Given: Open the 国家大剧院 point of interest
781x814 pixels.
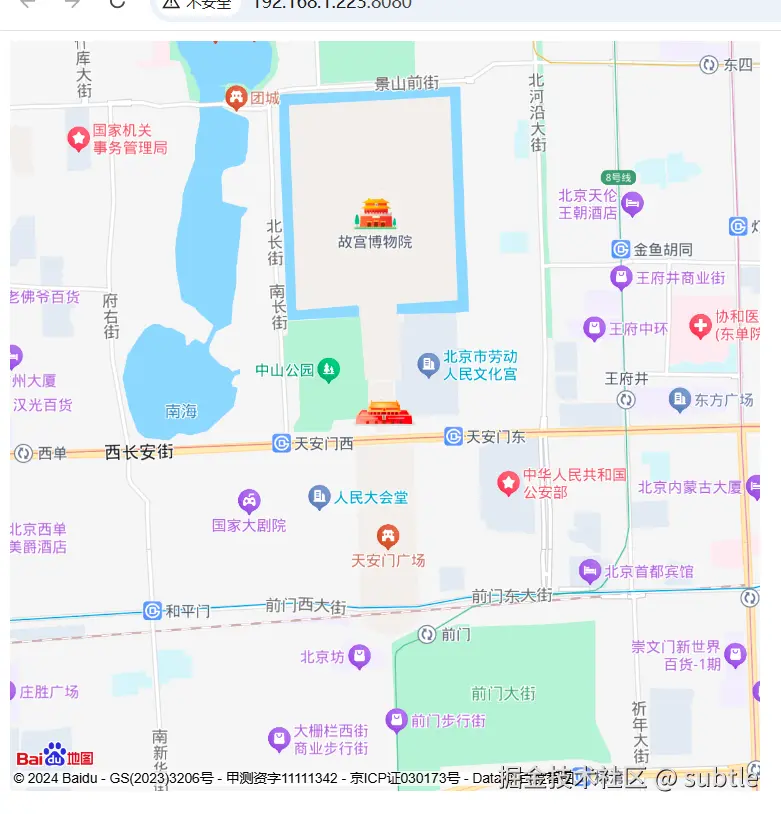Looking at the screenshot, I should click(x=249, y=500).
